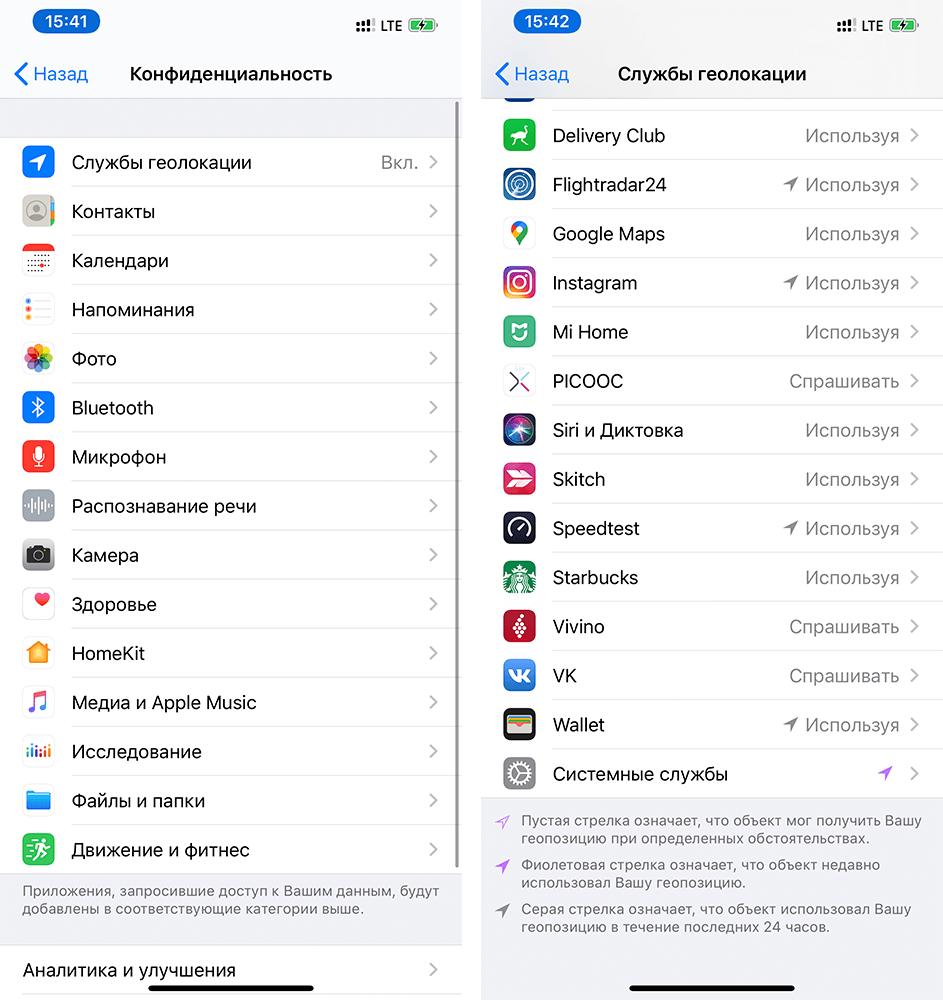Go back from the Конфиденциальность screen
Screen dimensions: 943x1000
click(x=52, y=74)
